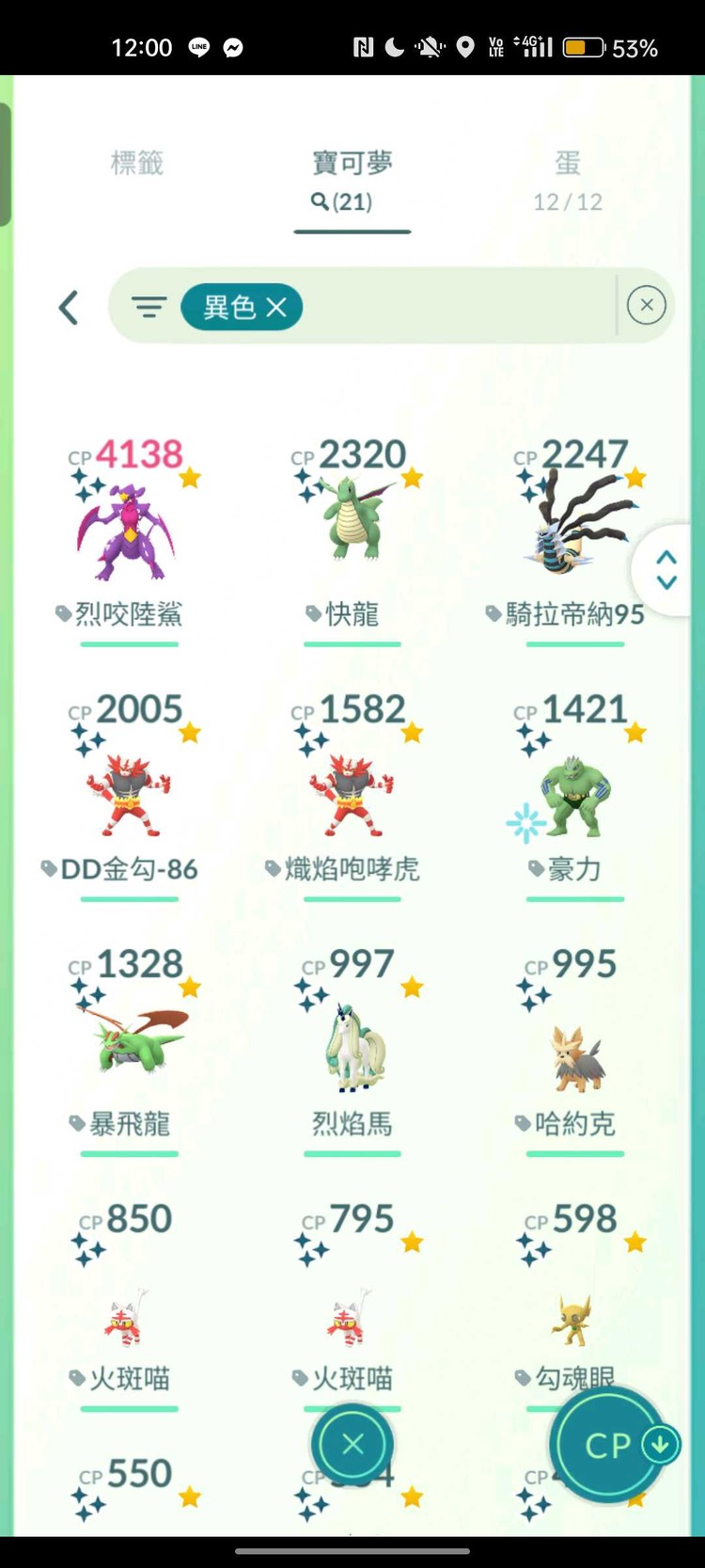
Task: Clear the search field
Action: click(646, 306)
